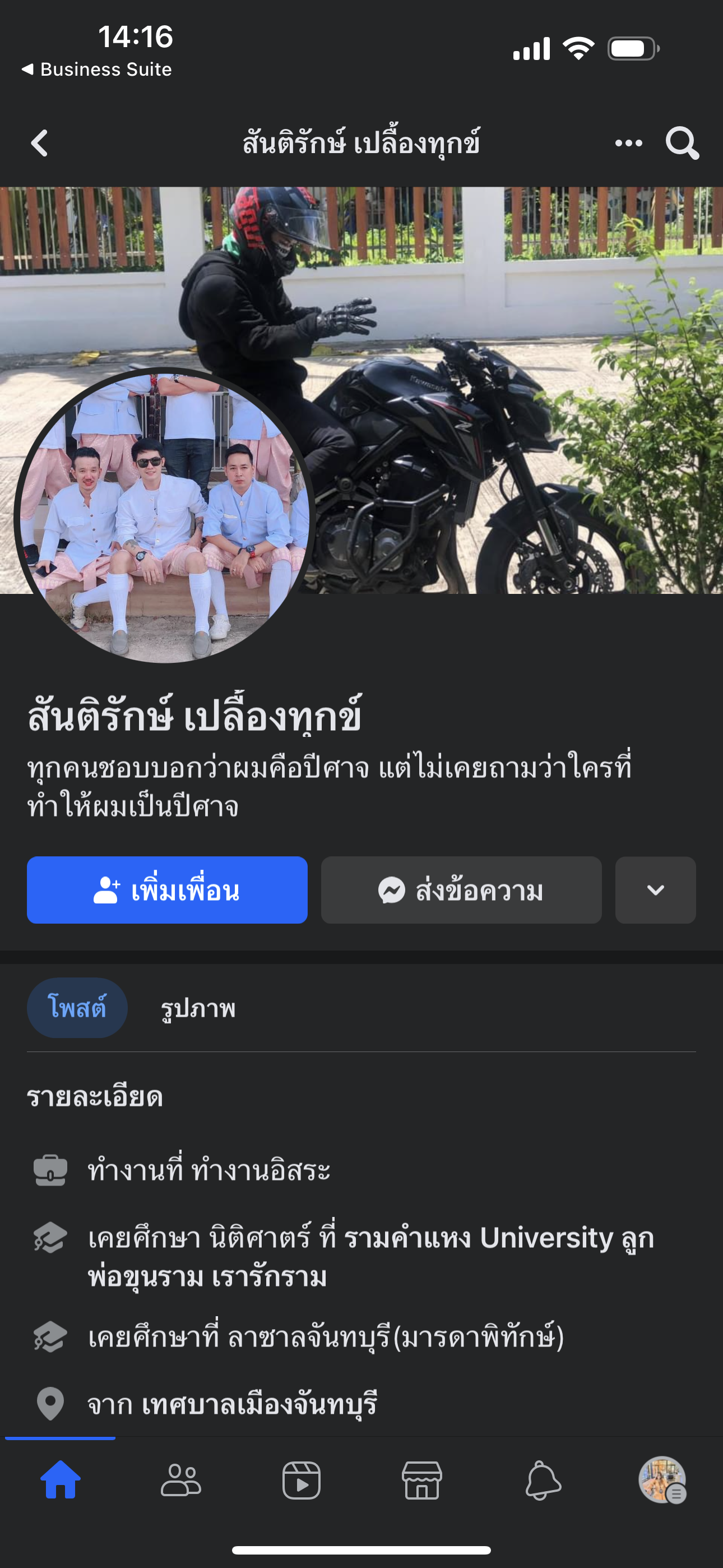The width and height of the screenshot is (723, 1568).
Task: Select the โพสต์ tab
Action: coord(77,1008)
